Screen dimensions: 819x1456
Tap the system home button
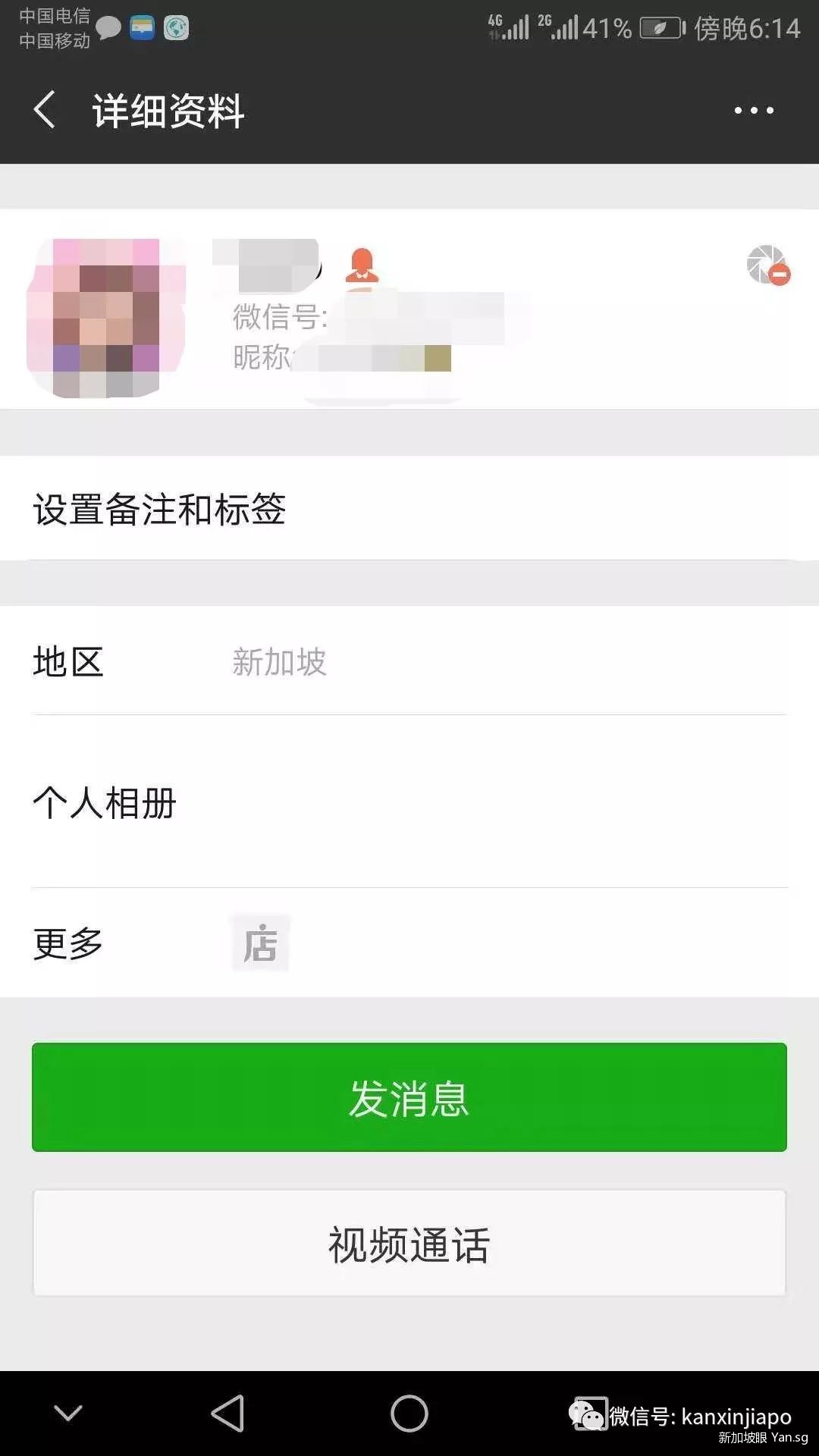coord(409,1414)
